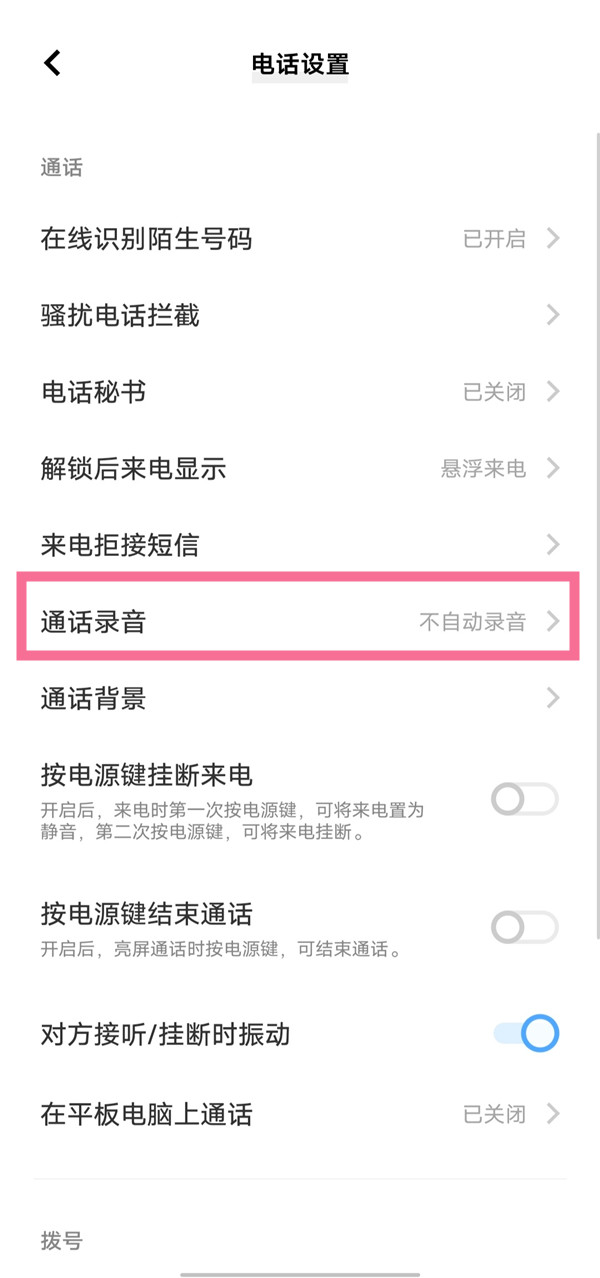Go back from 电话设置
This screenshot has height=1278, width=600.
tap(53, 63)
